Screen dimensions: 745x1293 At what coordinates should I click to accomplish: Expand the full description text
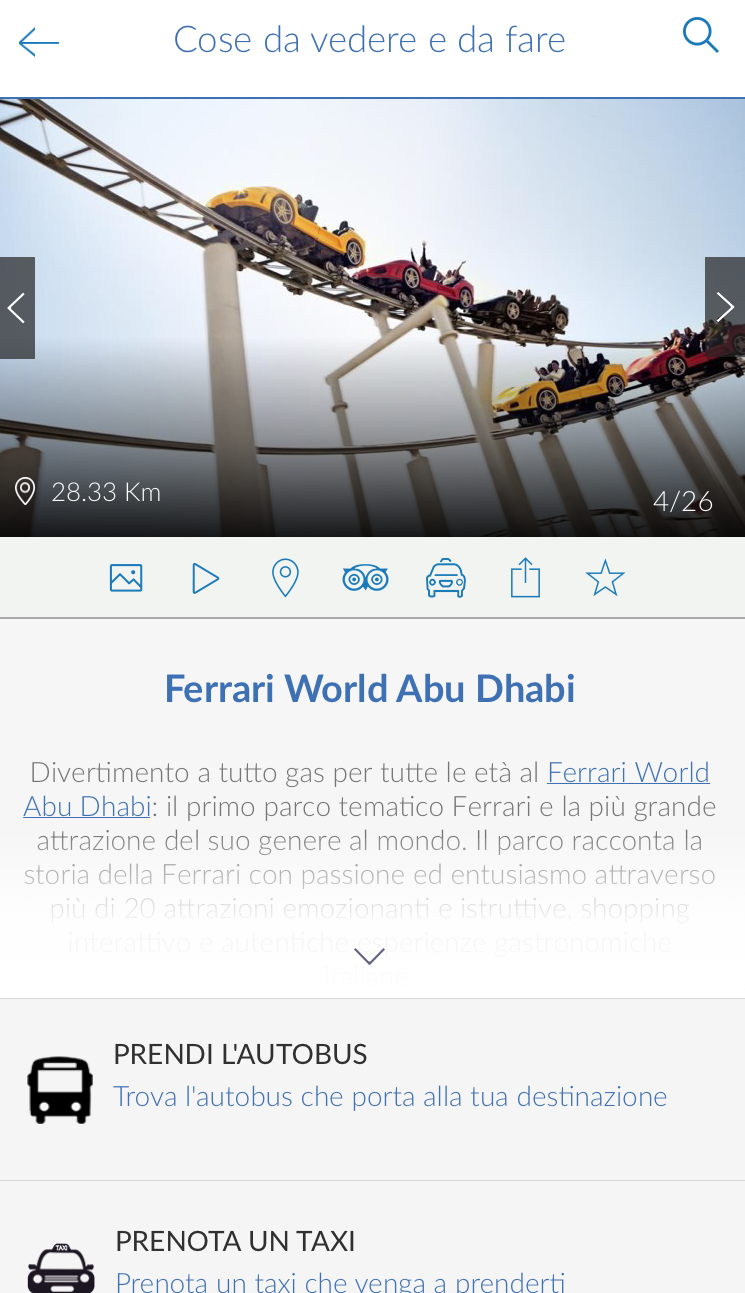[x=369, y=957]
